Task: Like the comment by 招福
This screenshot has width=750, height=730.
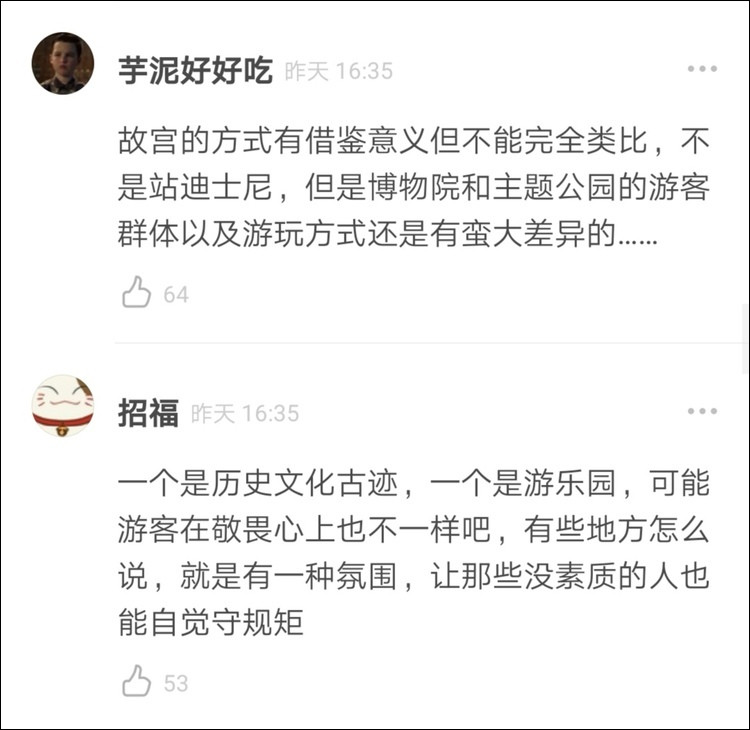Action: 136,683
